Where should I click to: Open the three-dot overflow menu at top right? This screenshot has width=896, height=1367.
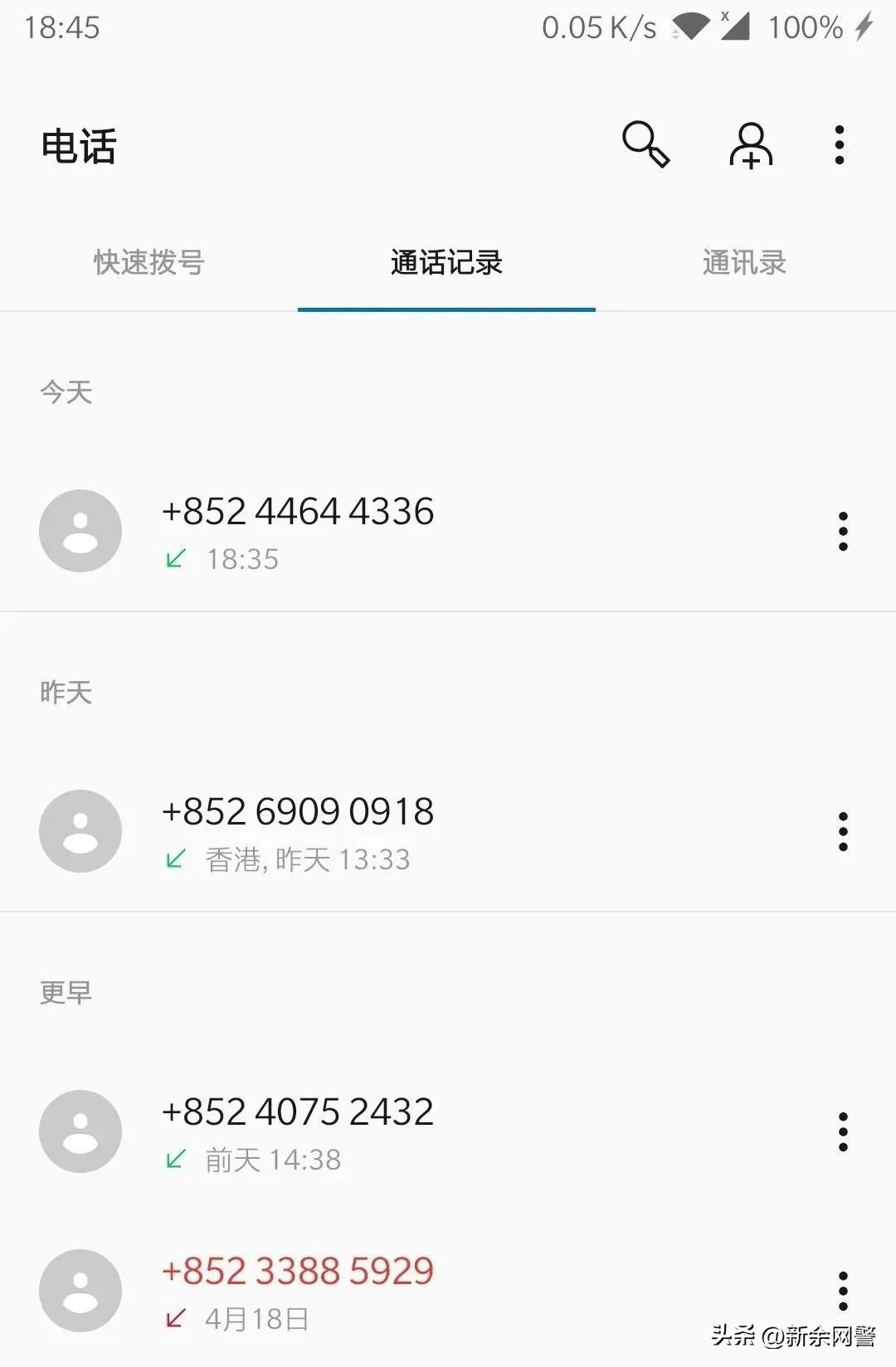coord(839,145)
